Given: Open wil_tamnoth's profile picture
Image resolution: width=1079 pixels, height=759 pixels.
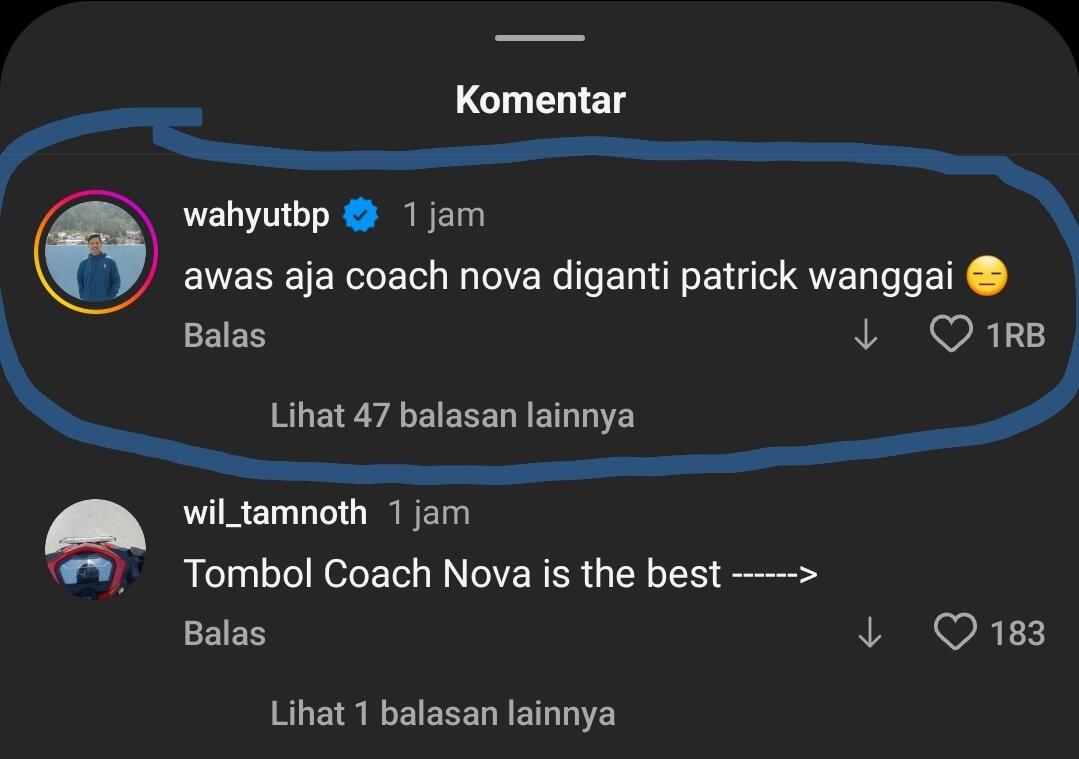Looking at the screenshot, I should tap(96, 549).
